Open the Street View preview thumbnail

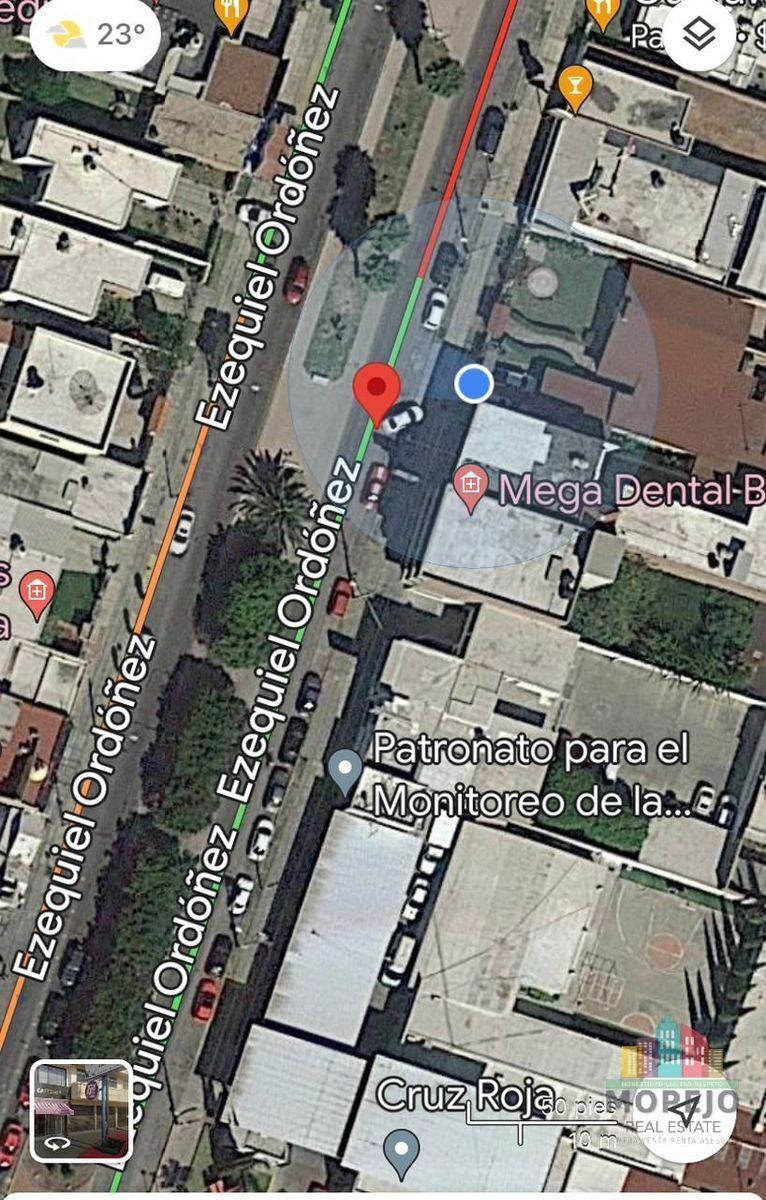(81, 1110)
